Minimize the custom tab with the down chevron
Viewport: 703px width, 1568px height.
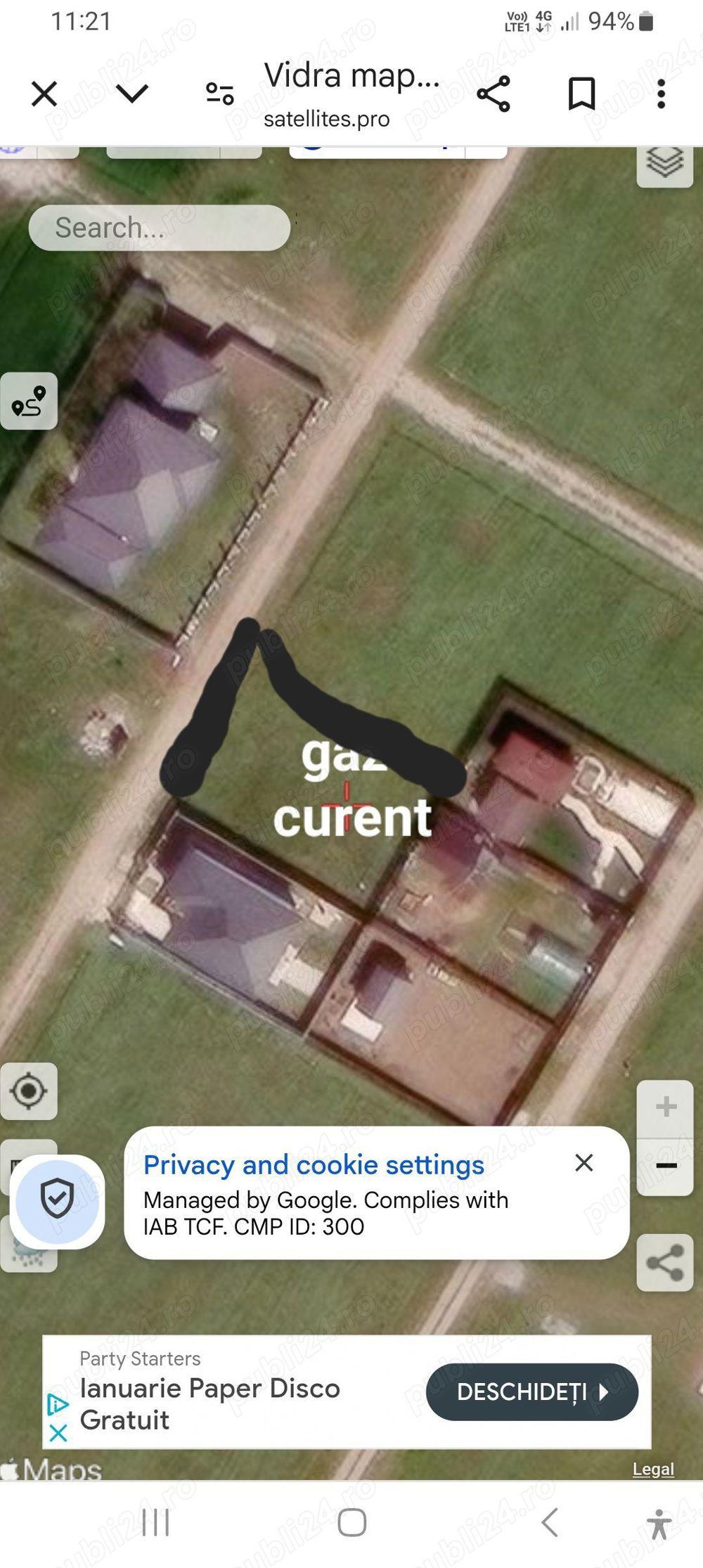132,94
